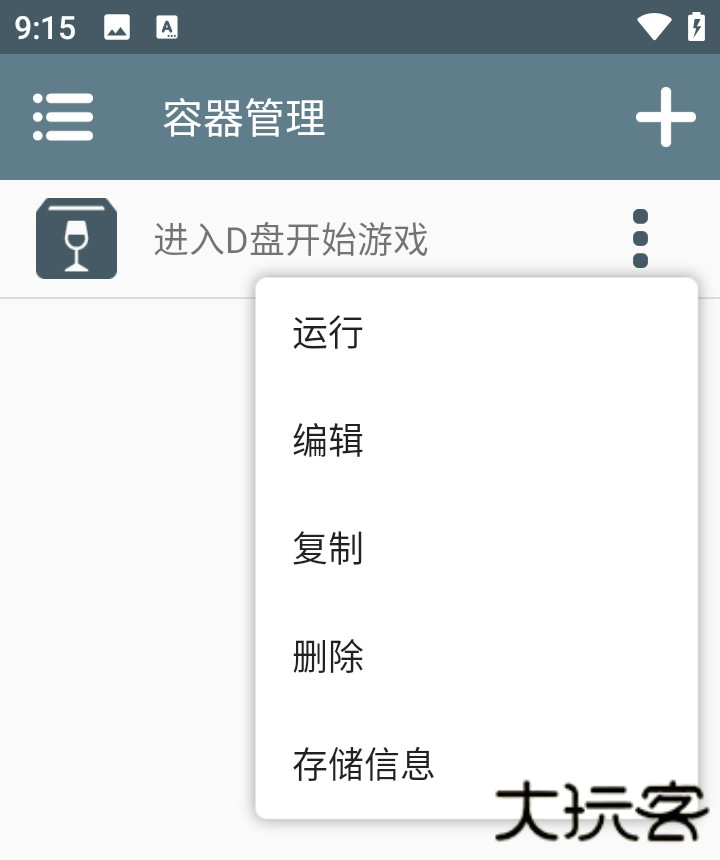Tap the clock showing 9:15
Viewport: 720px width, 860px height.
click(x=45, y=28)
